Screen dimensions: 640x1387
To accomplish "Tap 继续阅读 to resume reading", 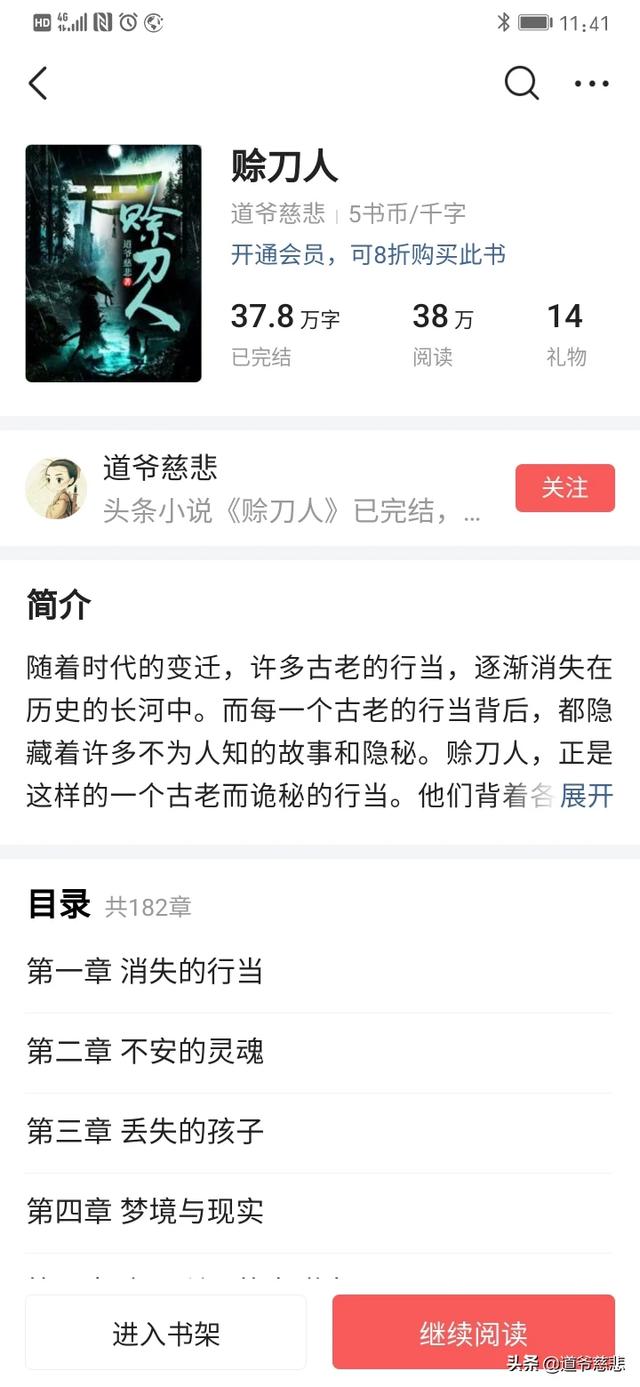I will (x=473, y=1332).
